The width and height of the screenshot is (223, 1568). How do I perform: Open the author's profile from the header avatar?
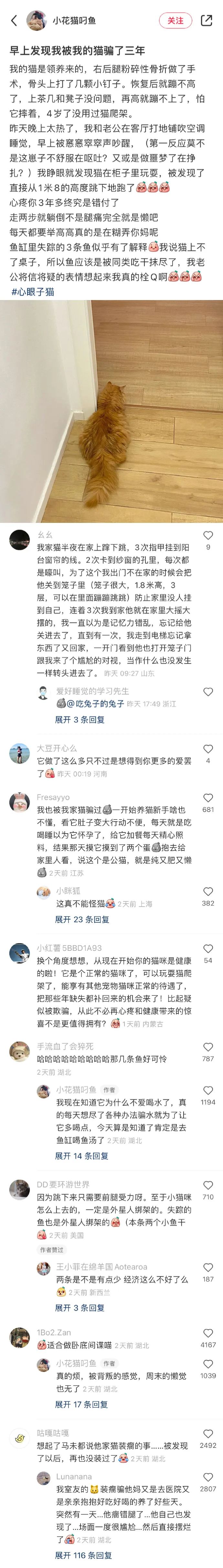37,21
